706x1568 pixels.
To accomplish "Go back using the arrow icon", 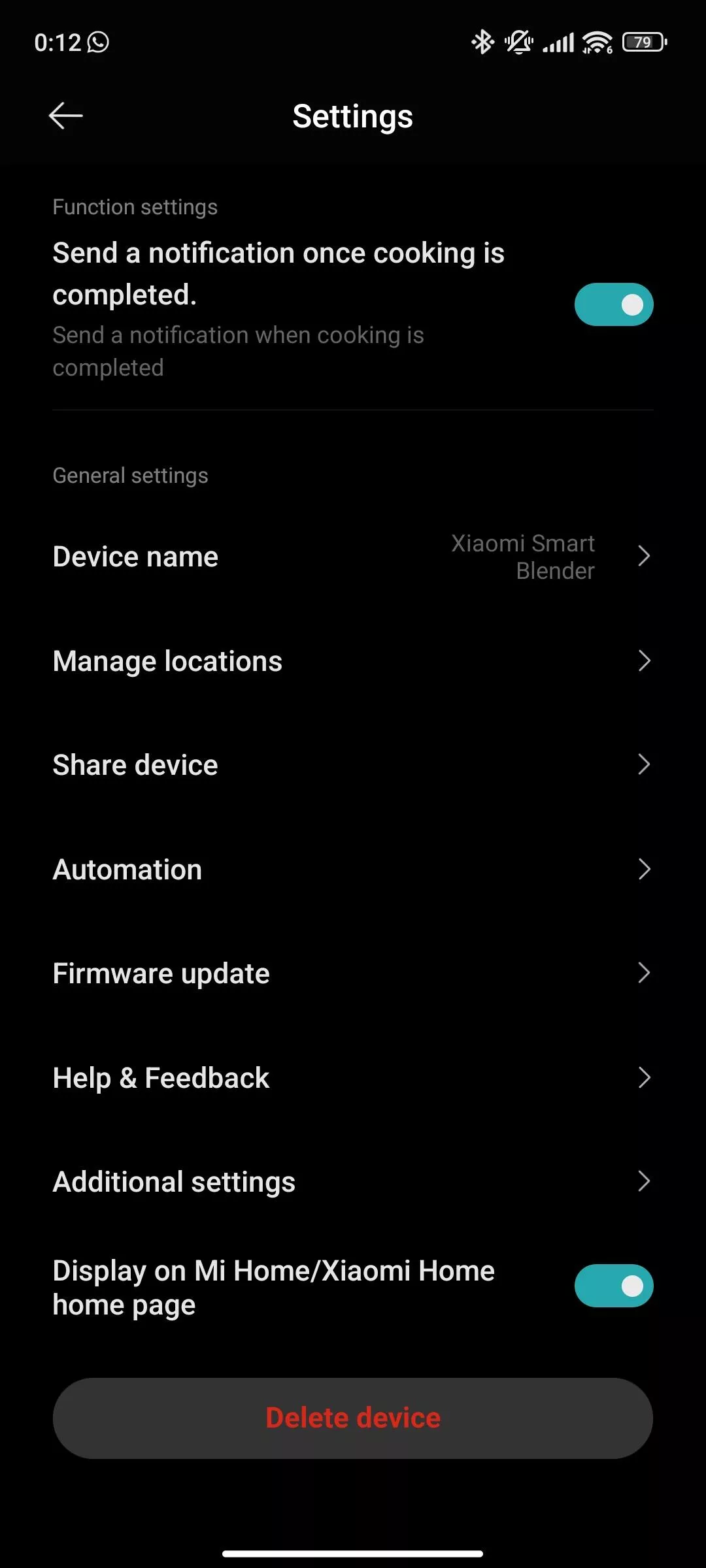I will click(x=65, y=116).
